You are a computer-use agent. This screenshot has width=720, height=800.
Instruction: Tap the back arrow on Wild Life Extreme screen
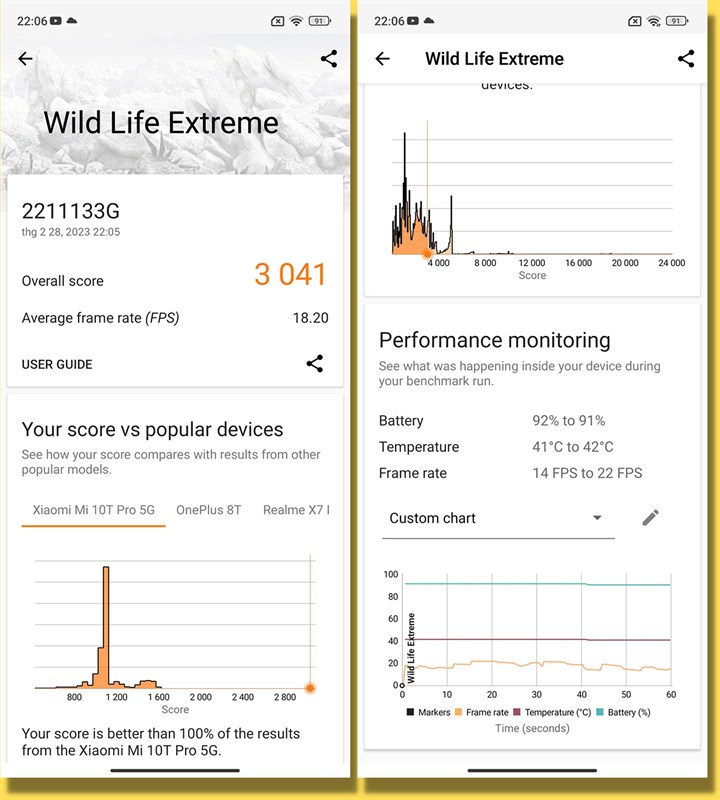click(384, 59)
